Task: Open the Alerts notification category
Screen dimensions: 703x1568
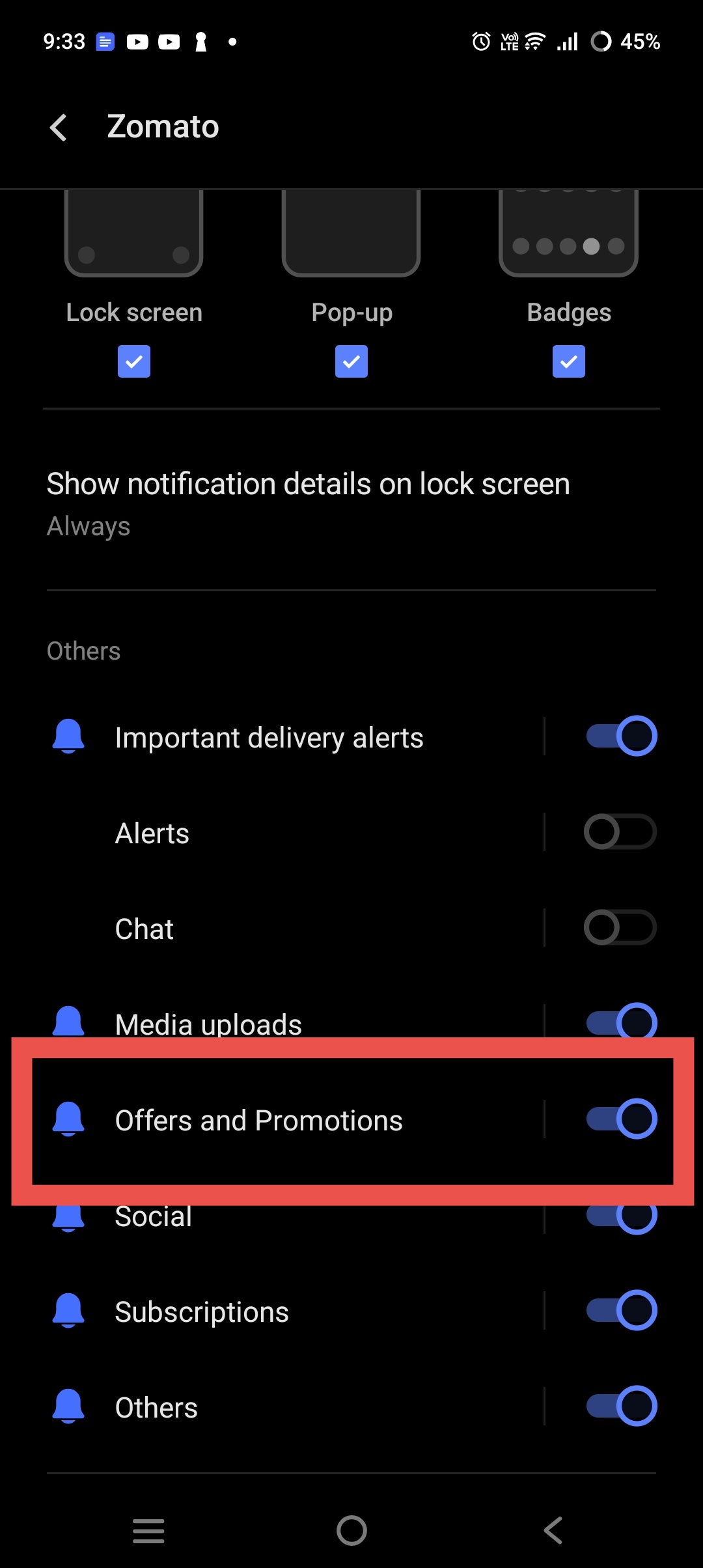Action: [x=152, y=833]
